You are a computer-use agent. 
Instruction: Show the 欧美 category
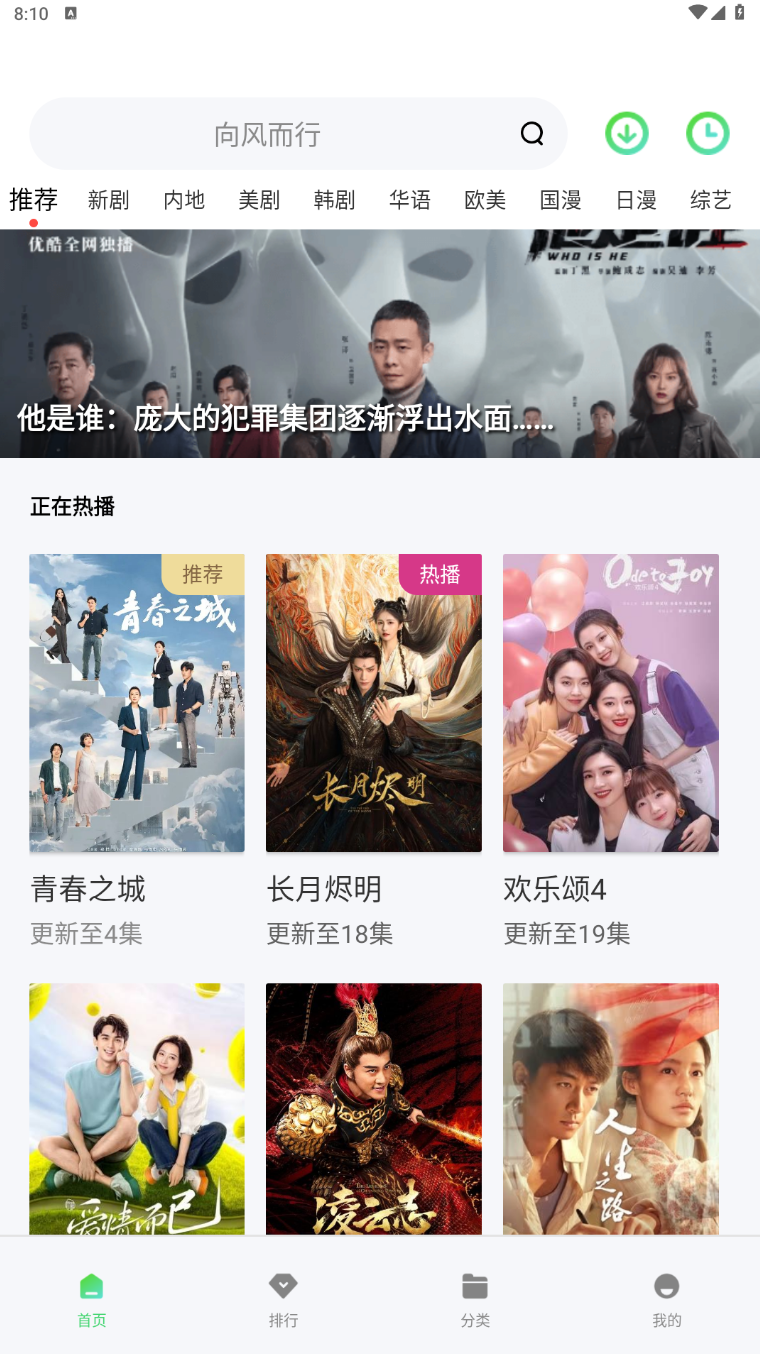(485, 200)
